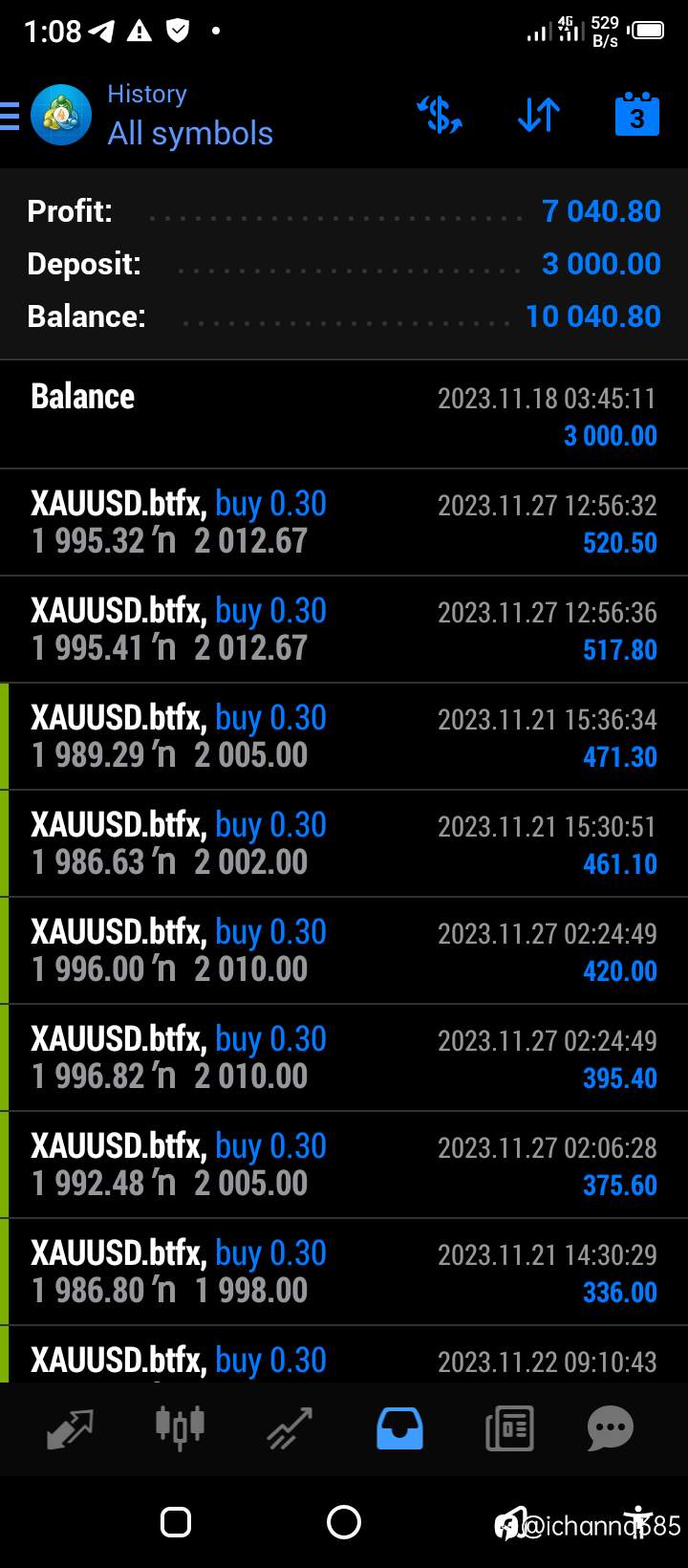Switch to the Messages chat tab

[610, 1429]
